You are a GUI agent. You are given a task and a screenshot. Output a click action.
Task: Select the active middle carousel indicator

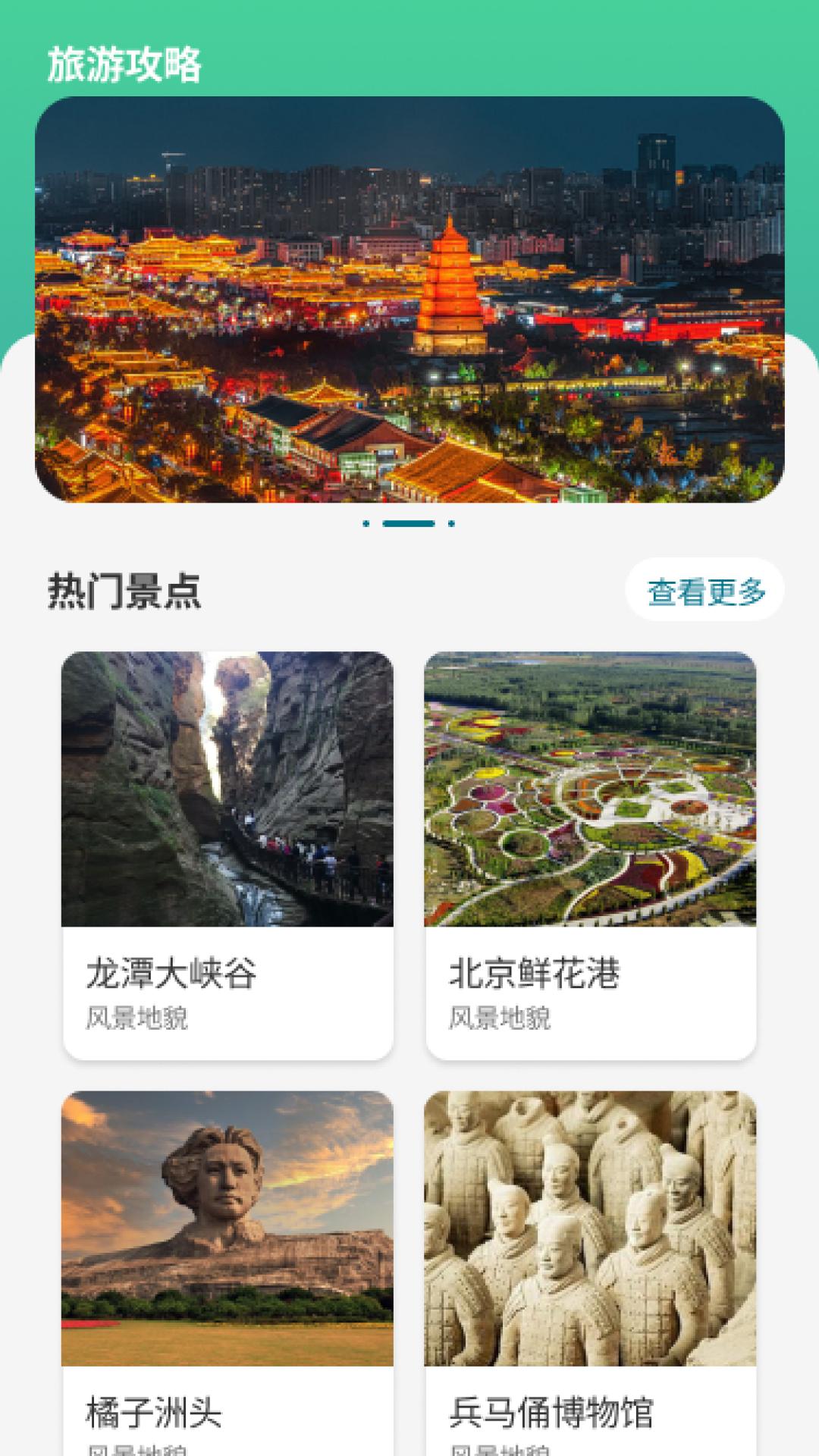pos(409,521)
